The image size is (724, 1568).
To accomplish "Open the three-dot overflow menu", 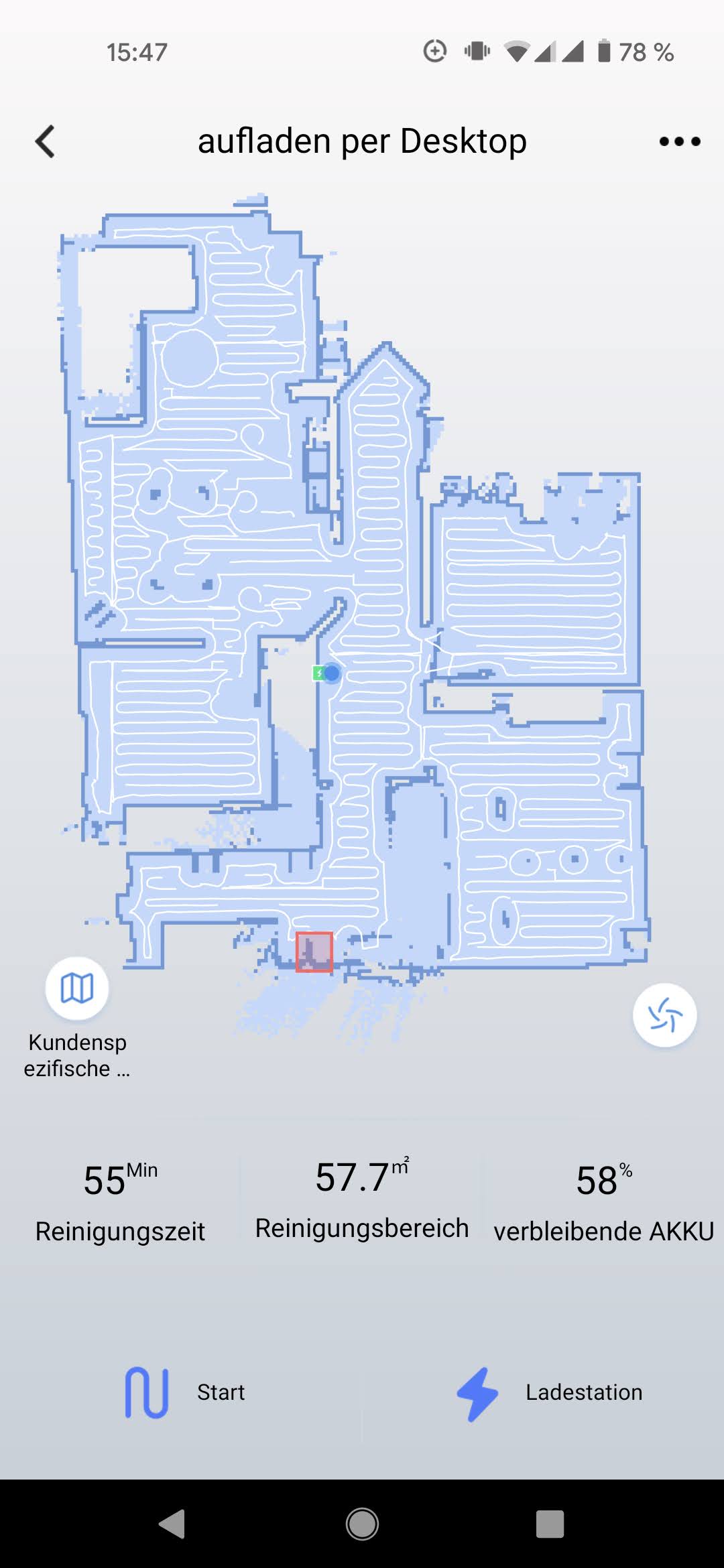I will click(x=679, y=141).
